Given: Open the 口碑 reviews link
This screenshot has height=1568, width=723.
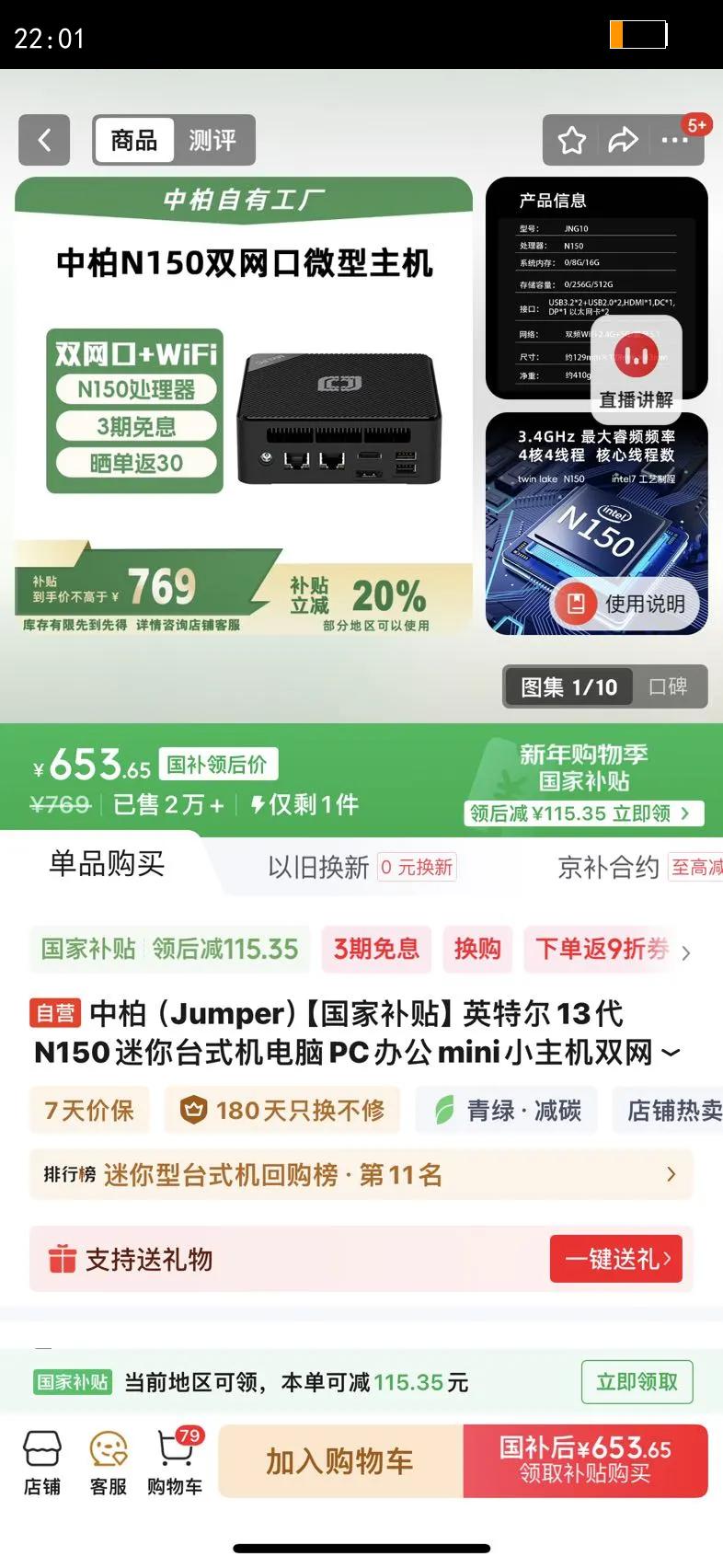Looking at the screenshot, I should (671, 686).
